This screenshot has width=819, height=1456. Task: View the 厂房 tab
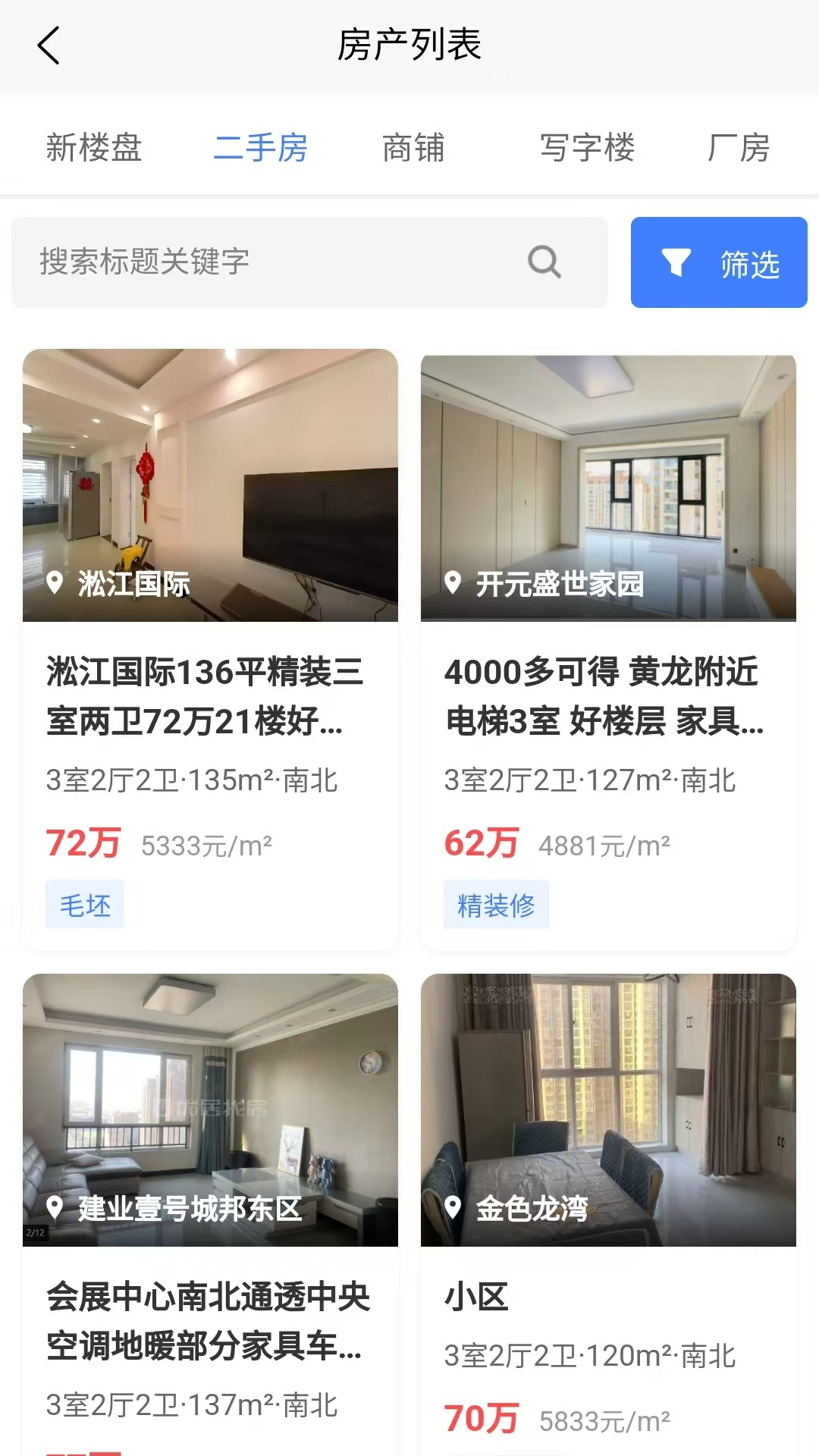point(738,147)
